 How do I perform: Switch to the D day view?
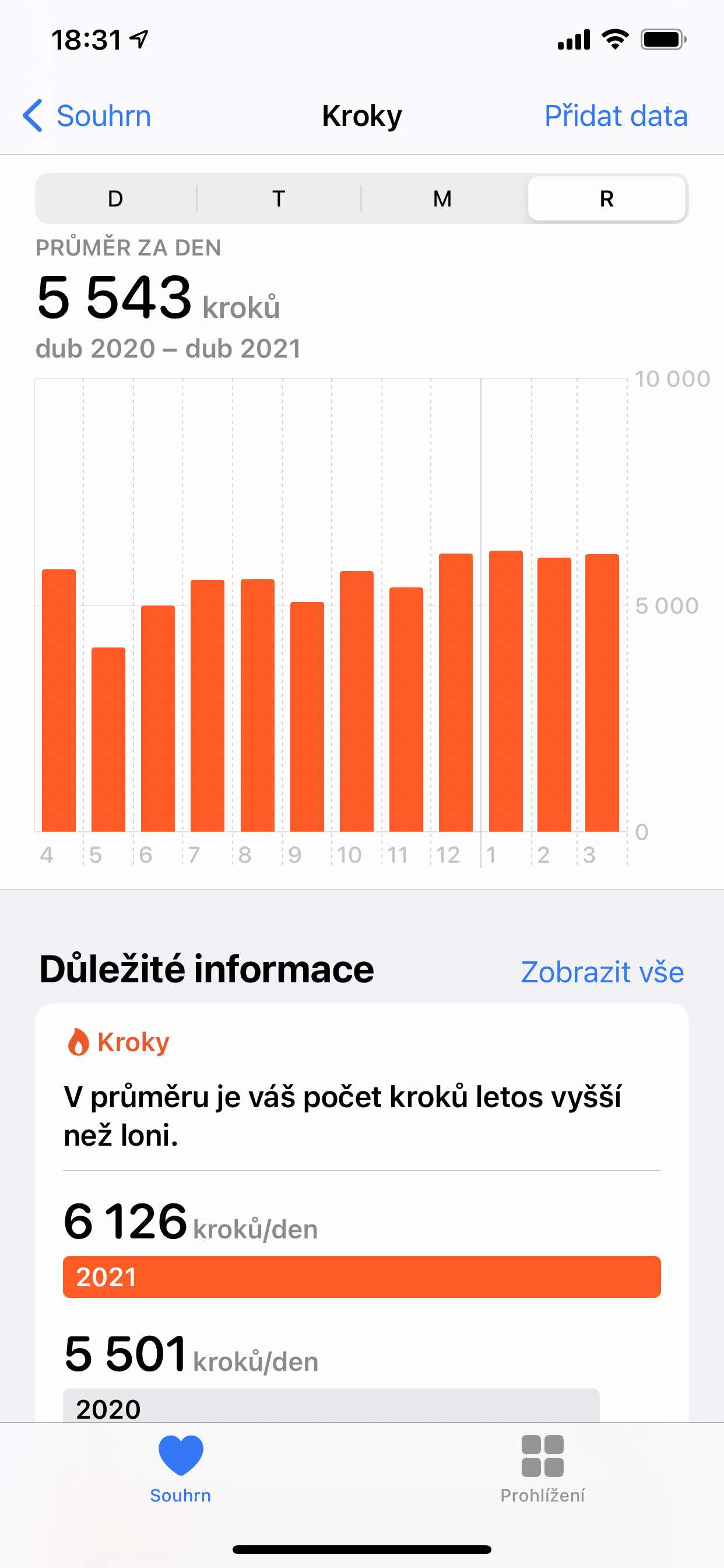[x=115, y=198]
